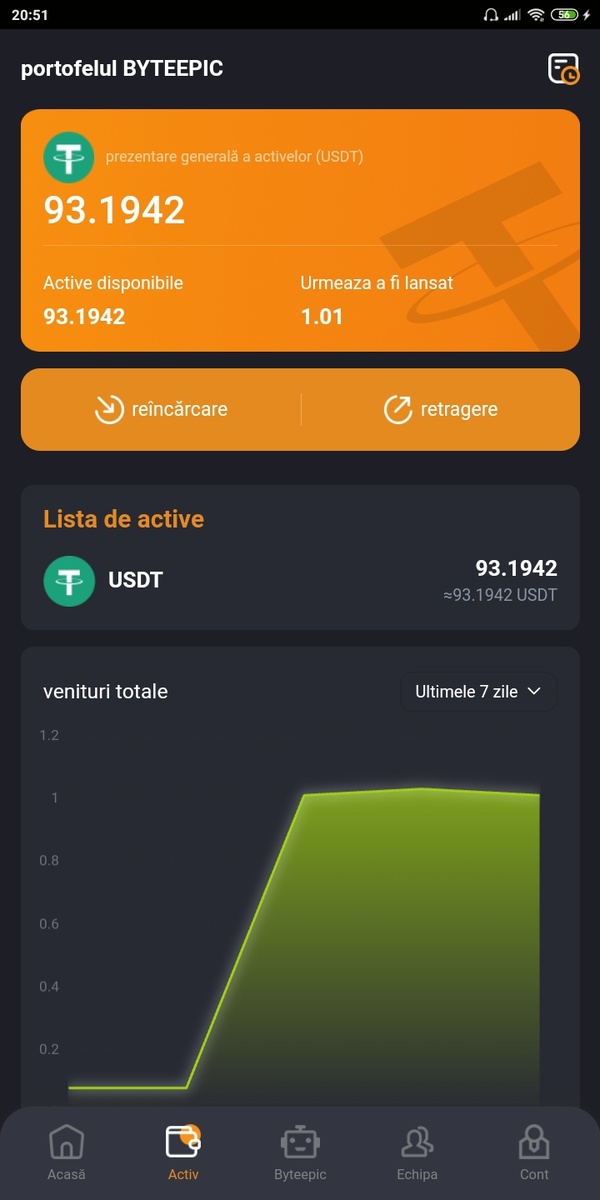
Task: Switch to the Cont tab
Action: (534, 1152)
